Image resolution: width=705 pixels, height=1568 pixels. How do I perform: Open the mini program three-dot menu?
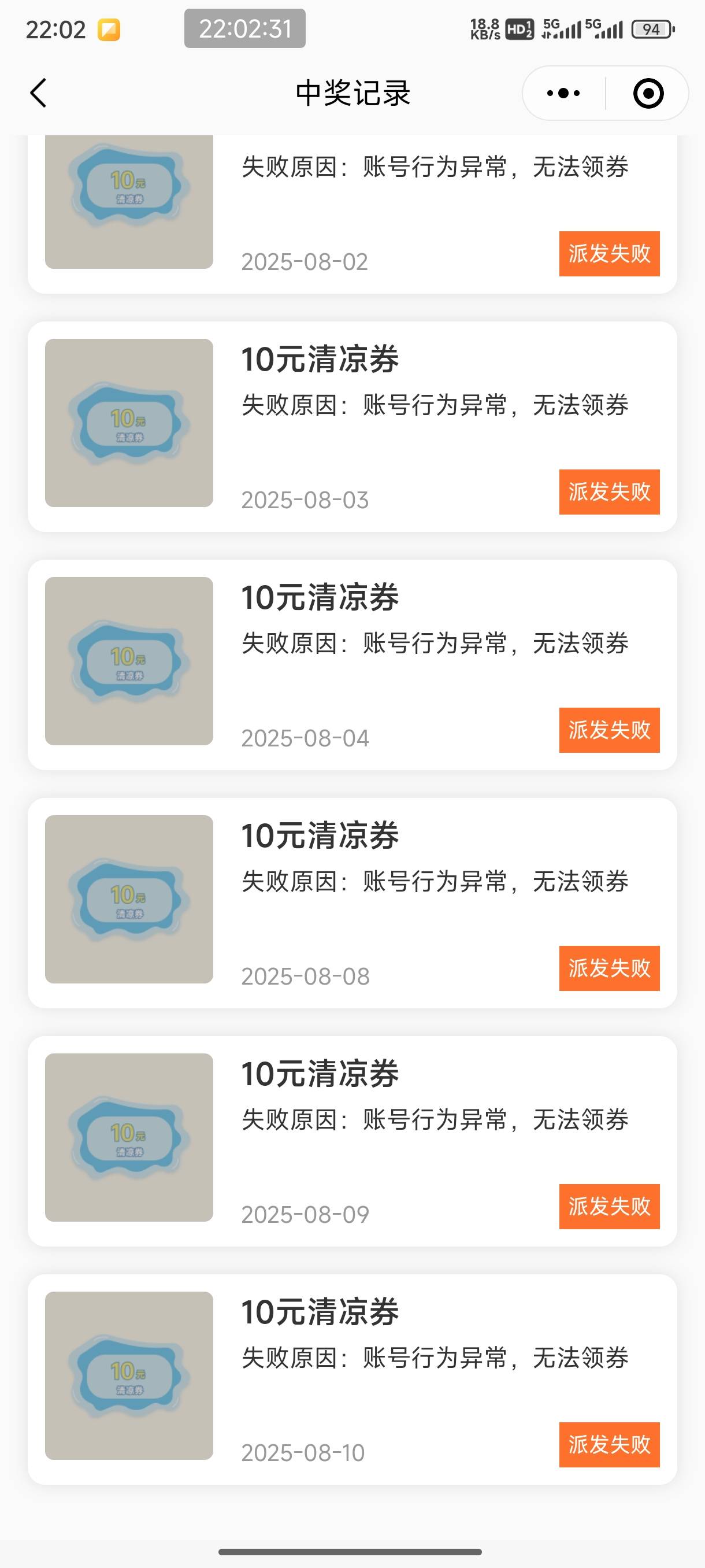tap(563, 93)
